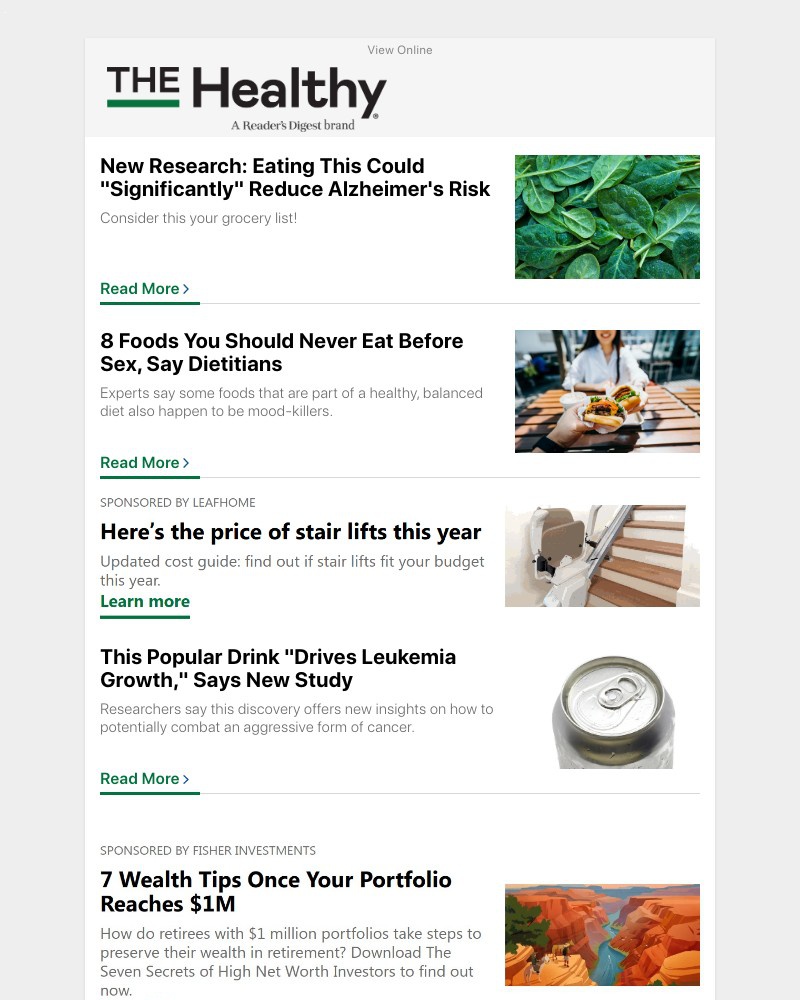Click the spinach leaves thumbnail
This screenshot has width=800, height=1000.
pyautogui.click(x=606, y=216)
